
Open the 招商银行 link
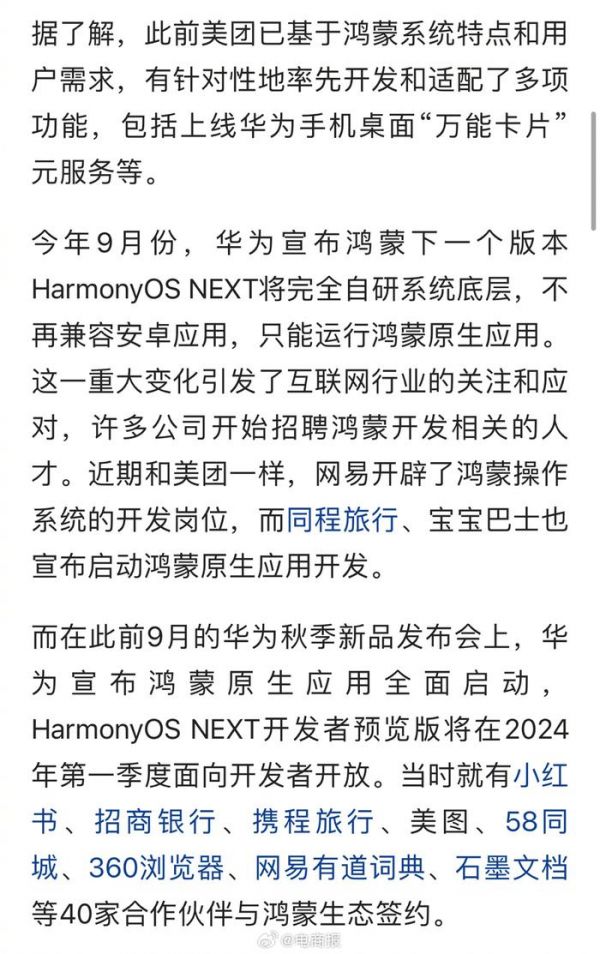(x=154, y=822)
